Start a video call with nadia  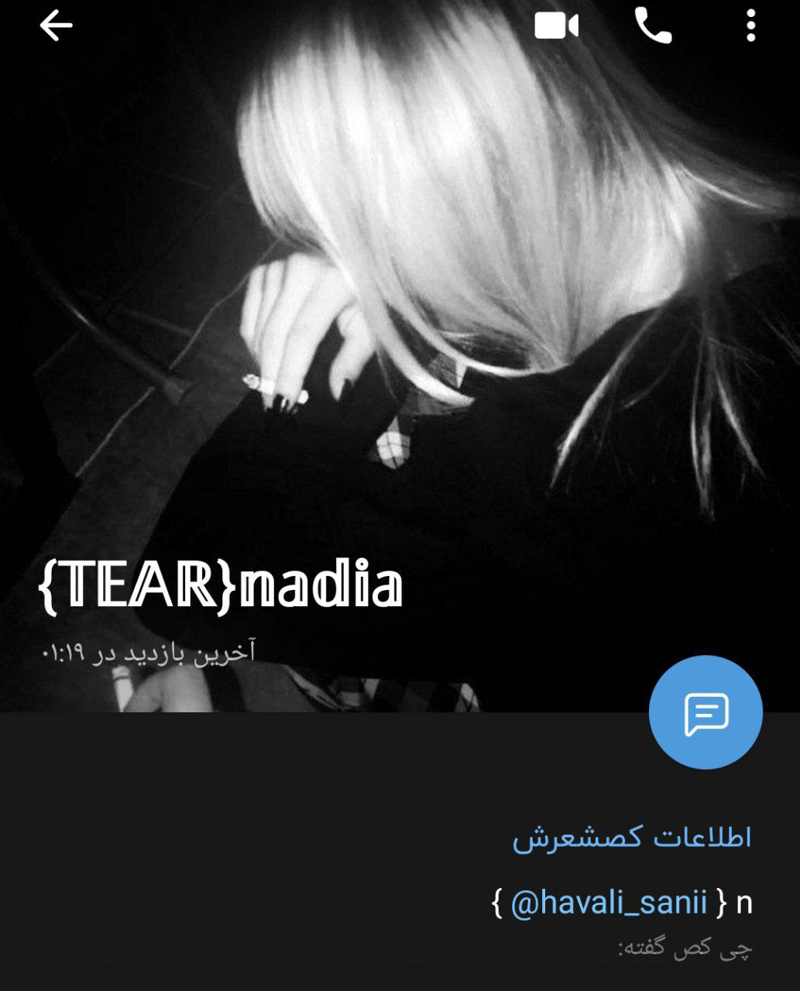[x=556, y=27]
